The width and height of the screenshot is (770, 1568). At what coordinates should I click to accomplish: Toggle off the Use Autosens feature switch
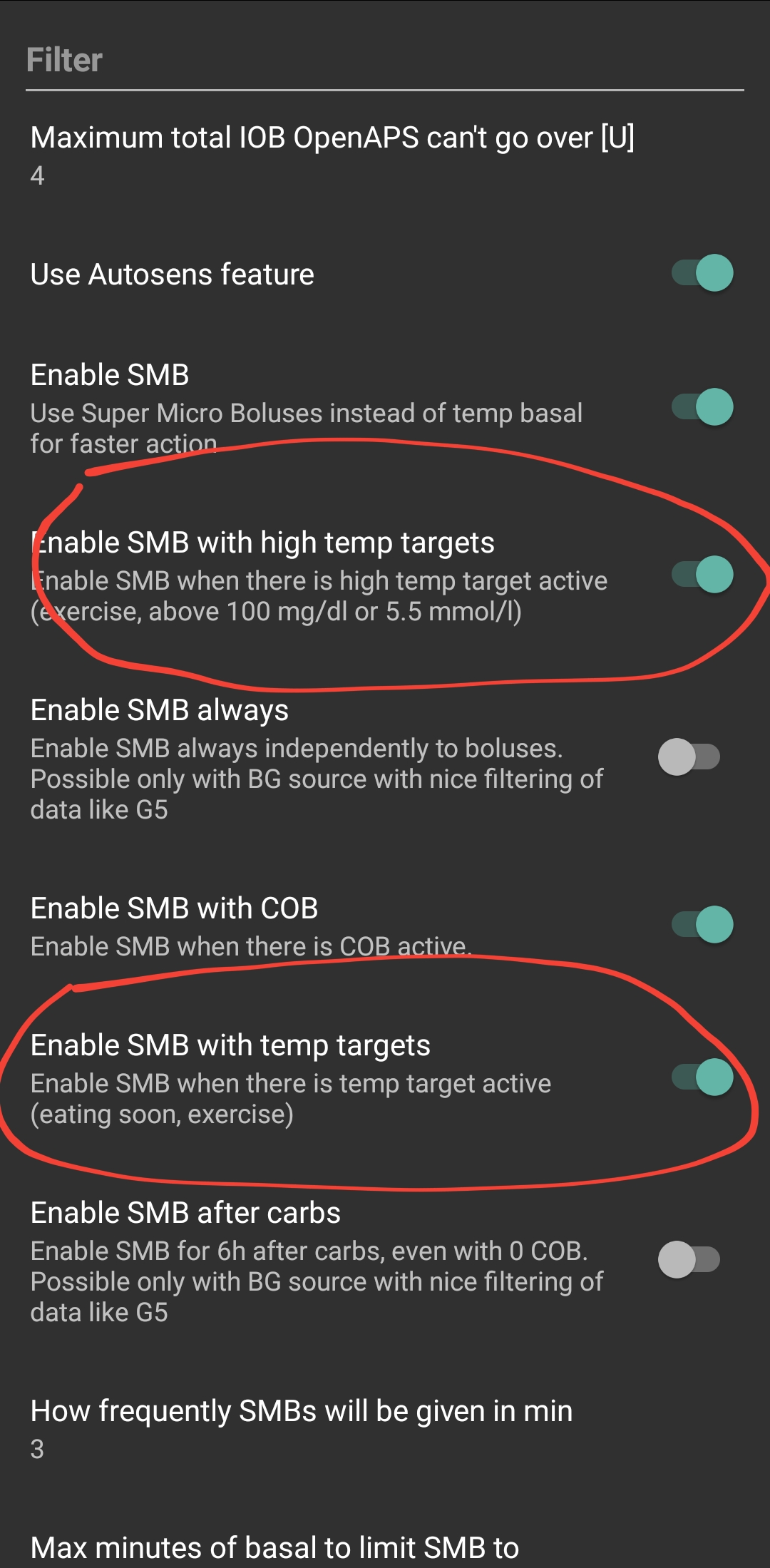click(x=702, y=273)
